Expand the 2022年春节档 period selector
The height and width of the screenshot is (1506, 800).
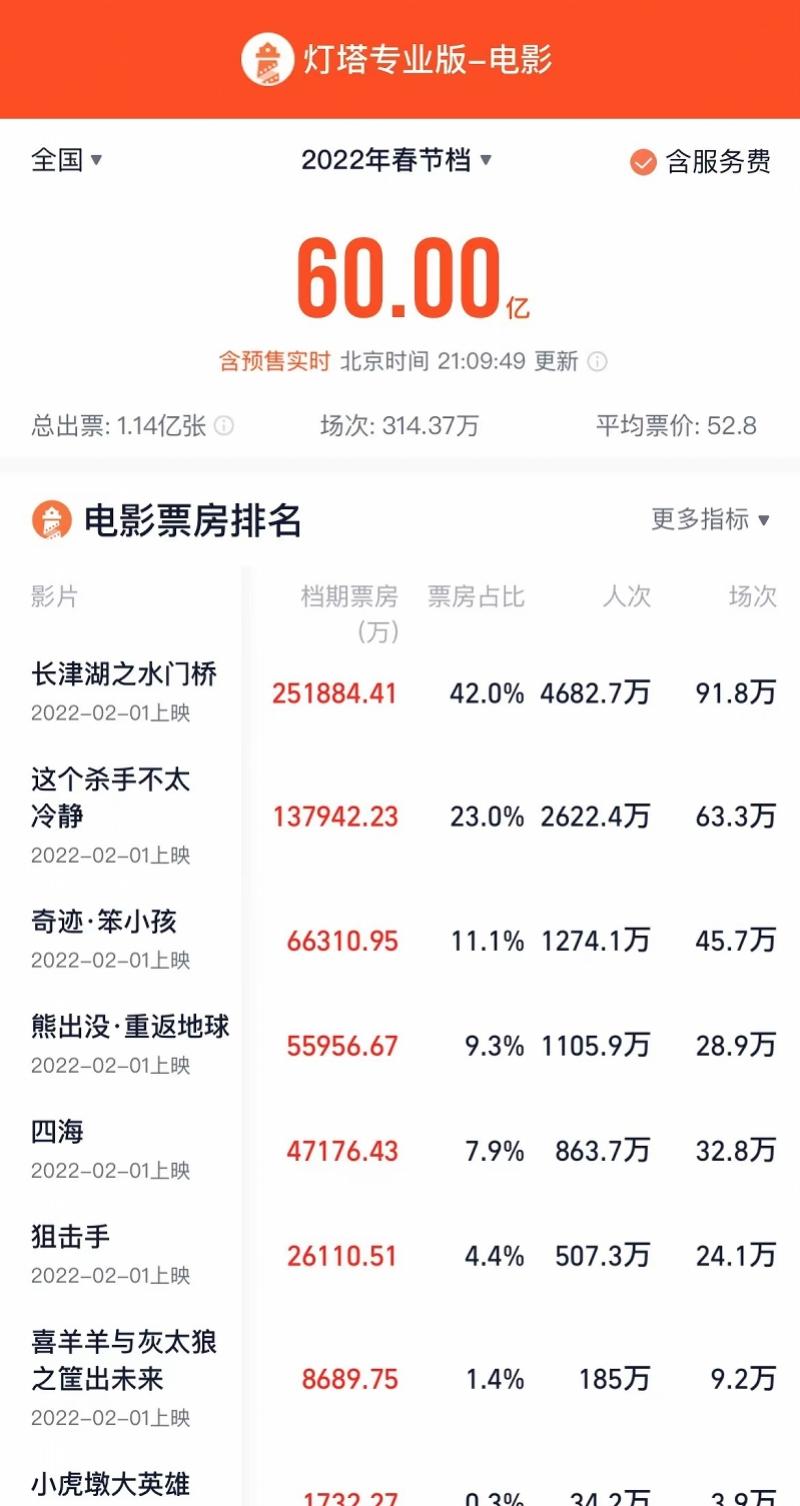click(x=397, y=160)
